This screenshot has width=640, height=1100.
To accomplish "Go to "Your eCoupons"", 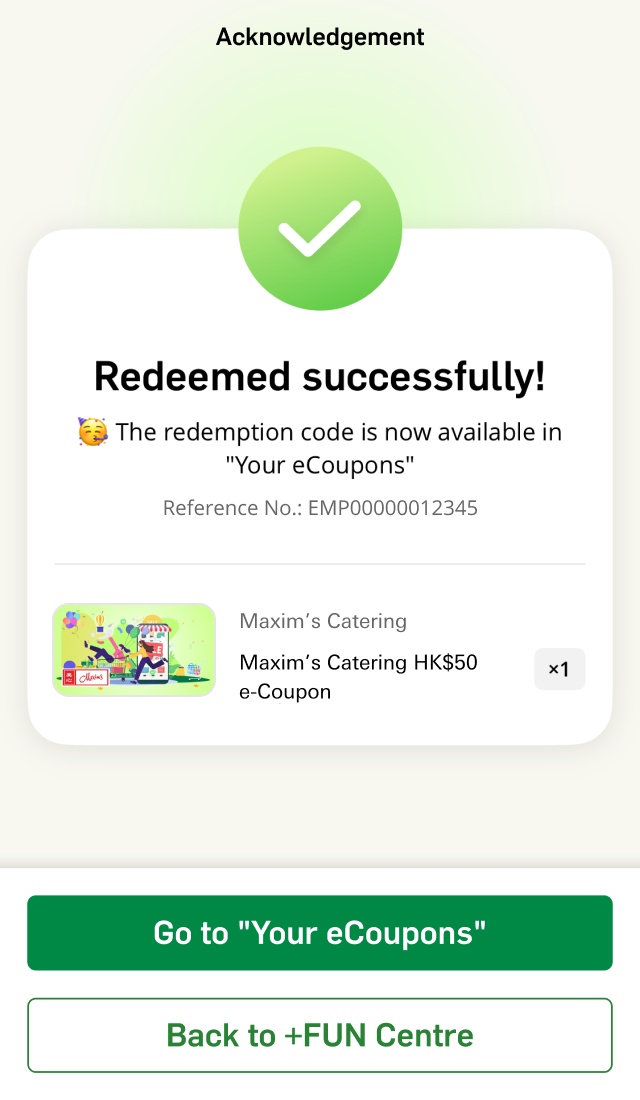I will [320, 932].
